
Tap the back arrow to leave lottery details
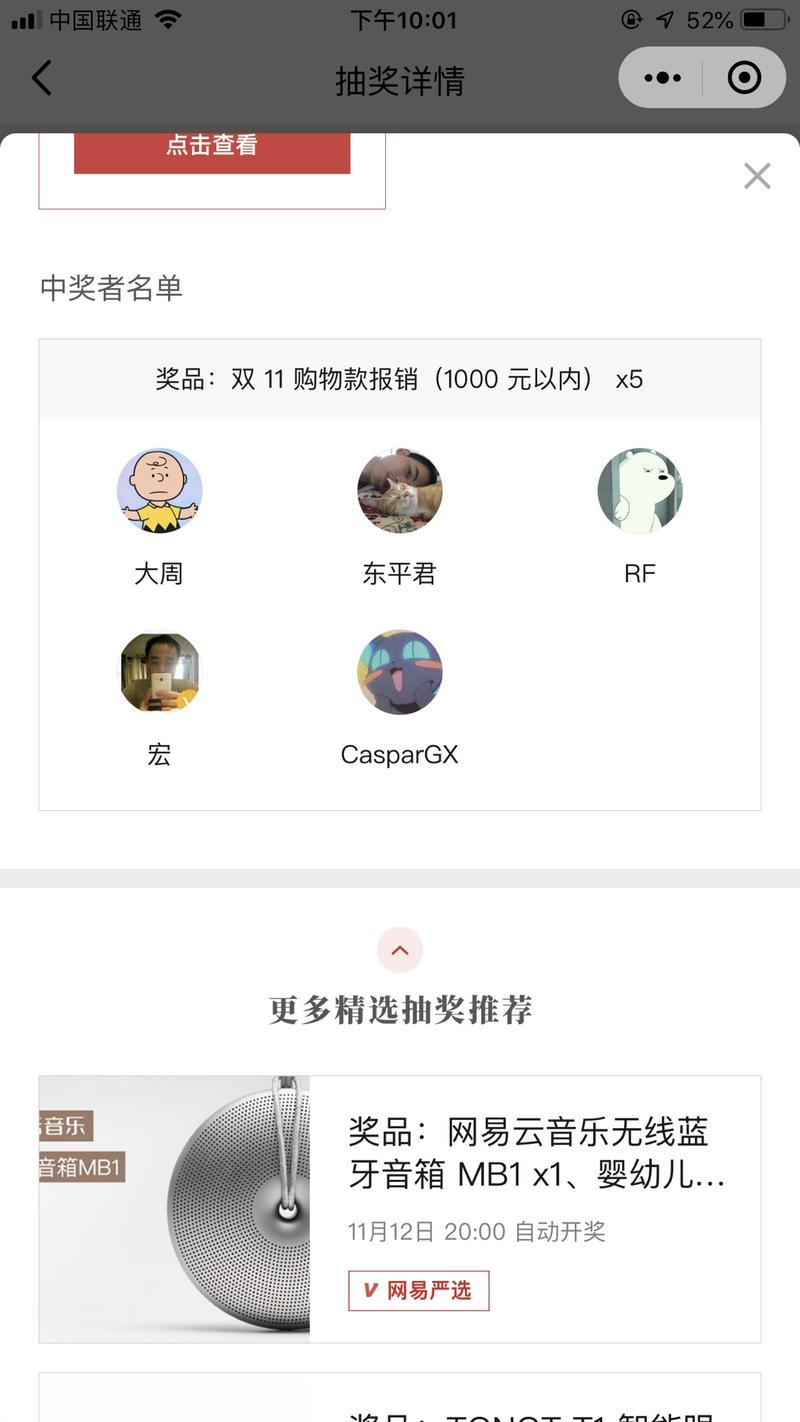(41, 77)
